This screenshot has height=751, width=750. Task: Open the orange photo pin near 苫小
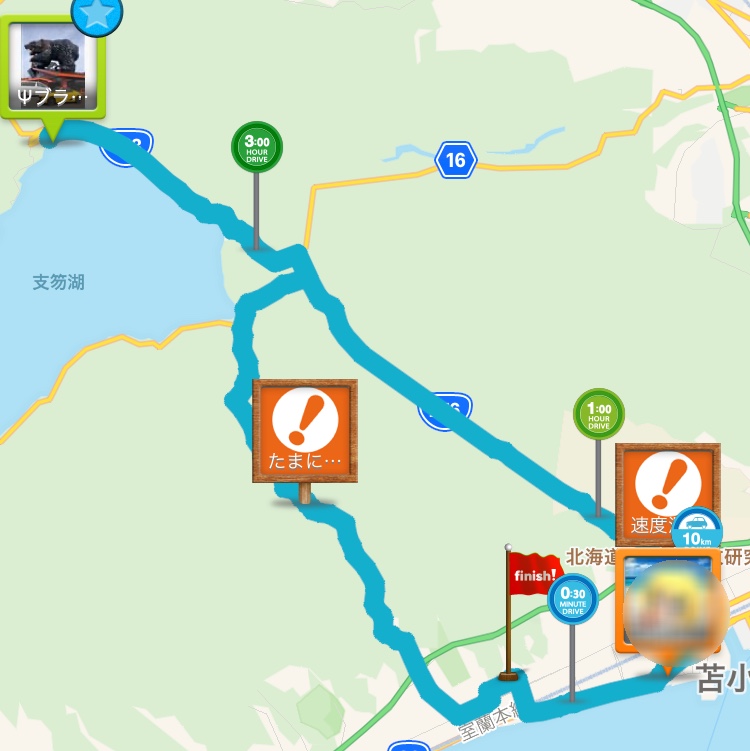click(x=667, y=607)
